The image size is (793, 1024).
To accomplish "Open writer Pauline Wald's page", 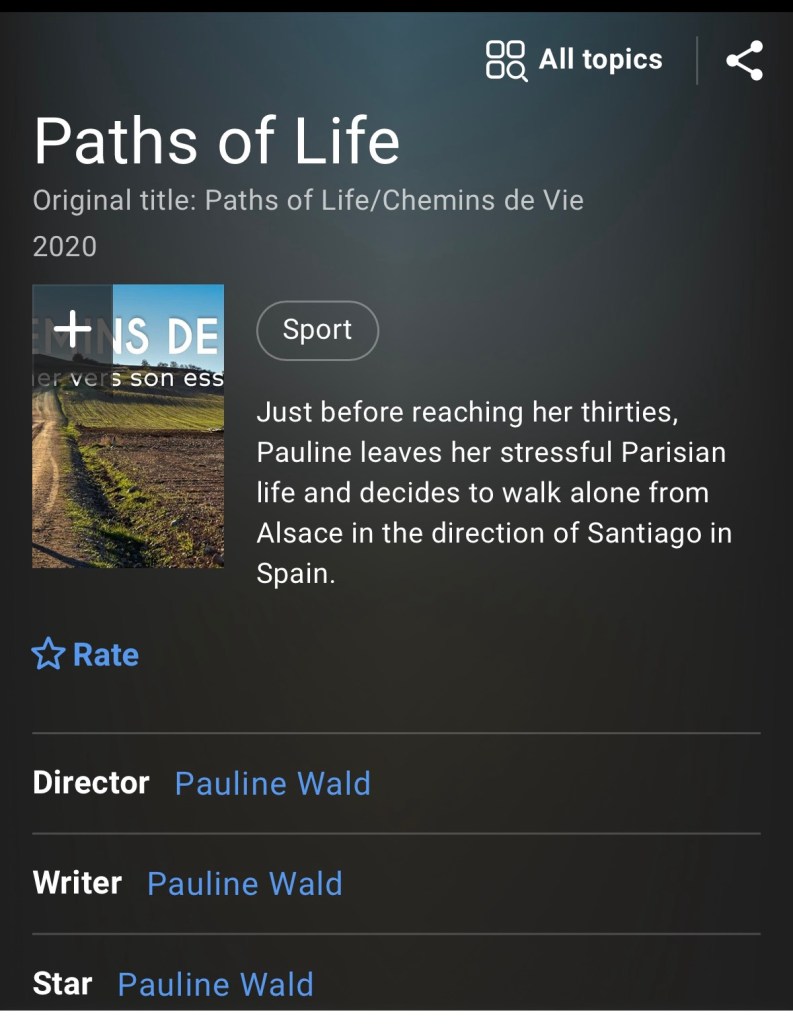I will click(245, 884).
